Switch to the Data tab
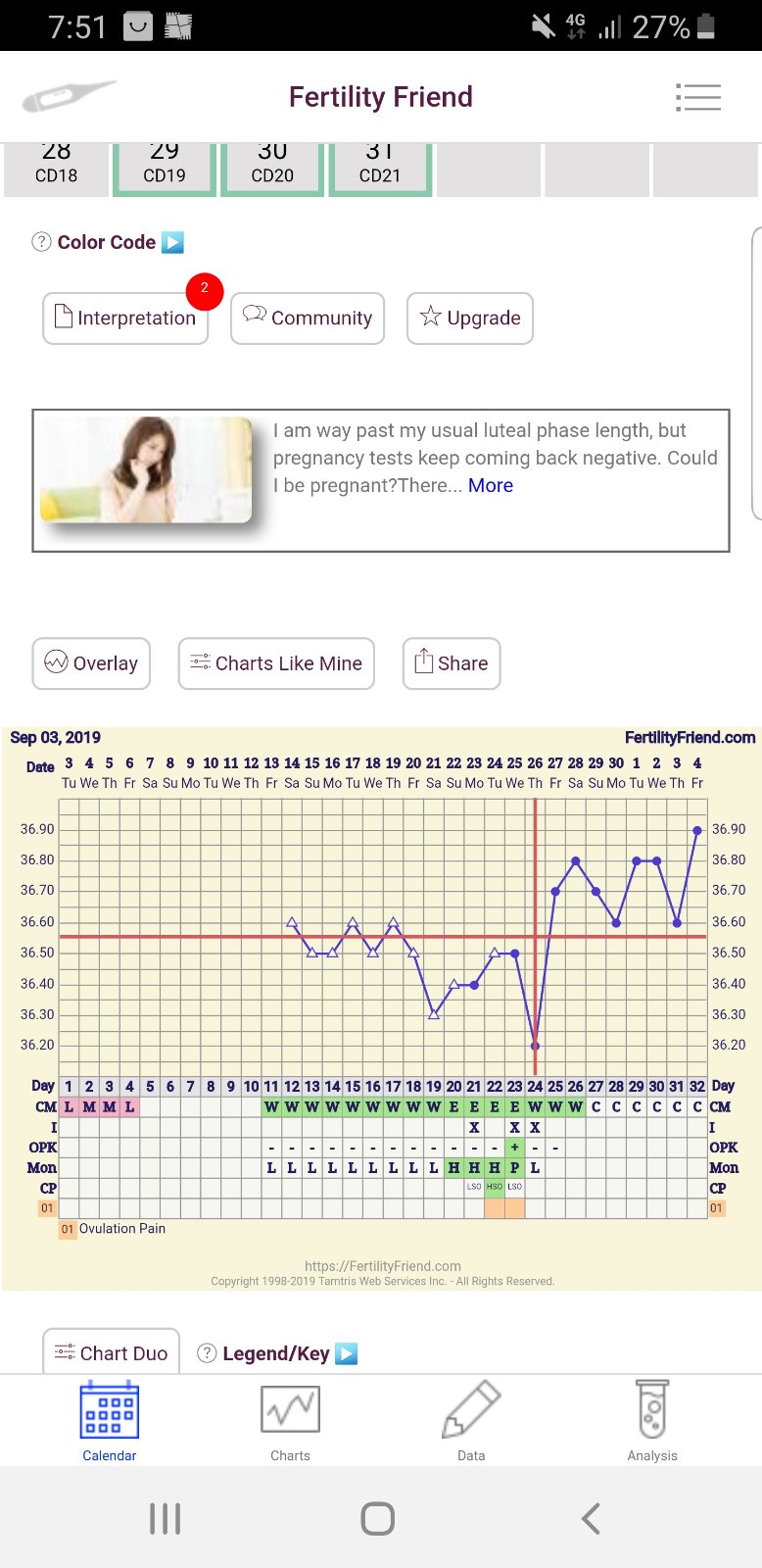The image size is (762, 1568). [x=471, y=1421]
